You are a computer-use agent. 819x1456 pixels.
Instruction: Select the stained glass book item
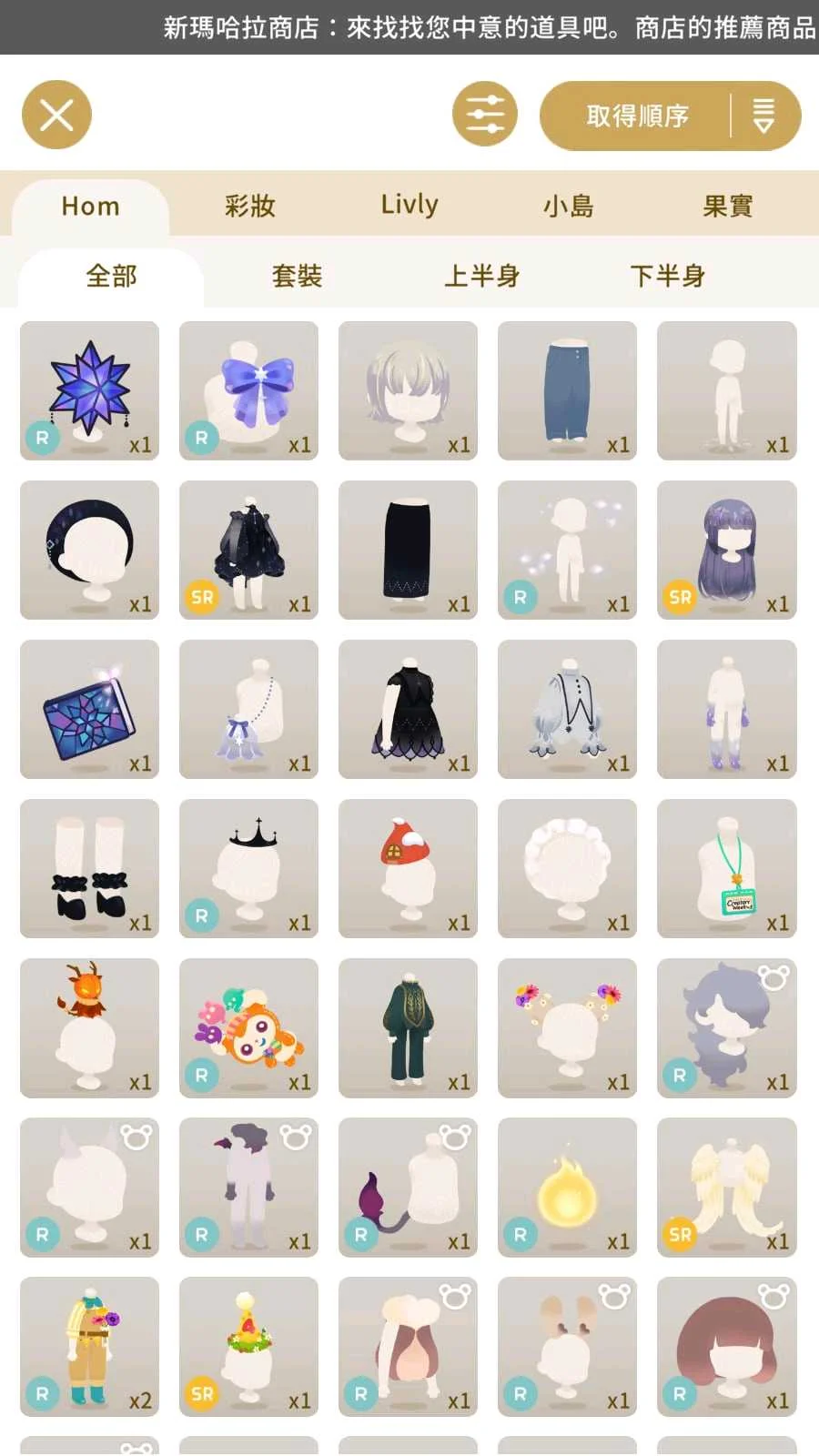[x=89, y=709]
